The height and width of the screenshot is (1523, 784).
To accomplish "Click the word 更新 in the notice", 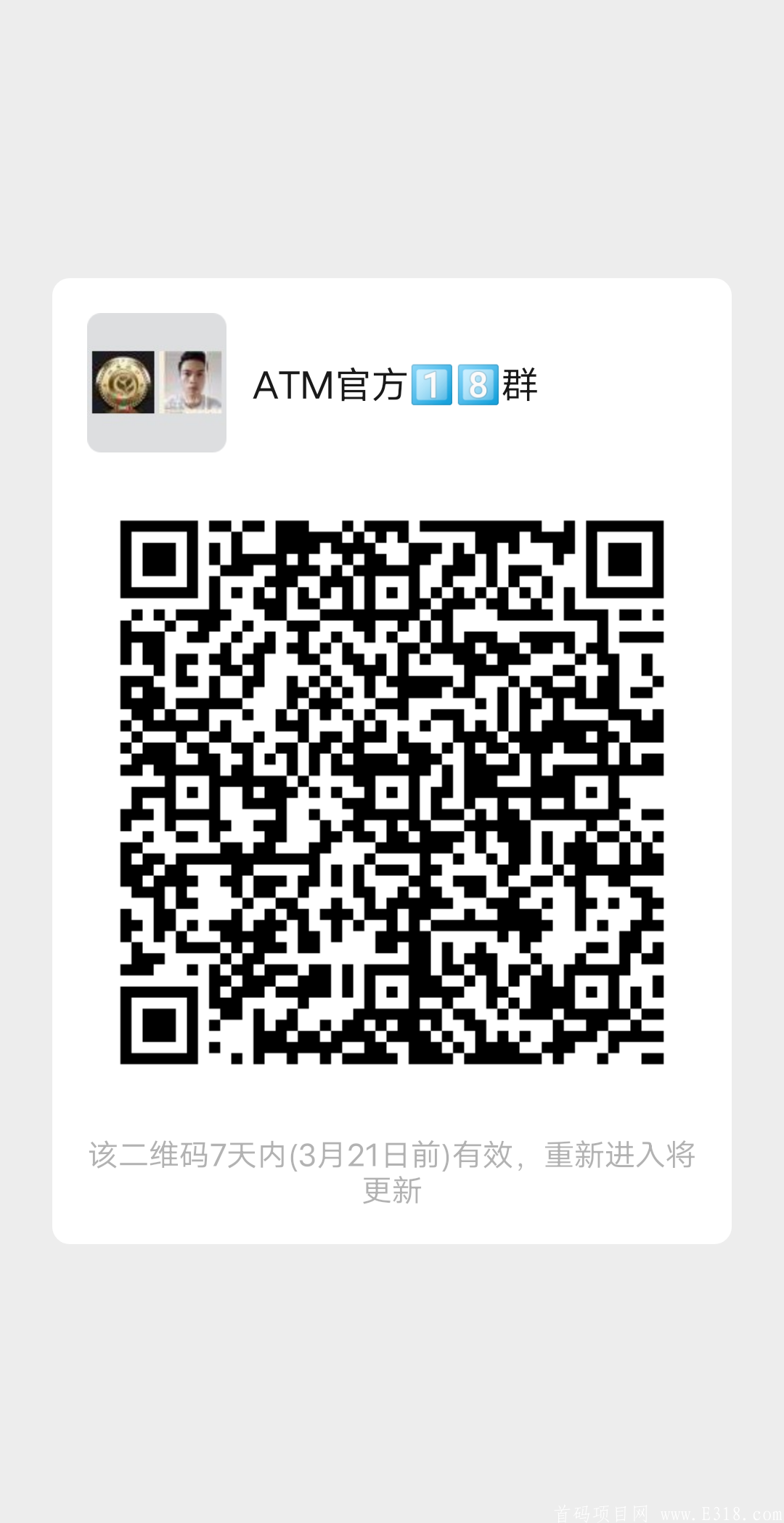I will point(392,1191).
